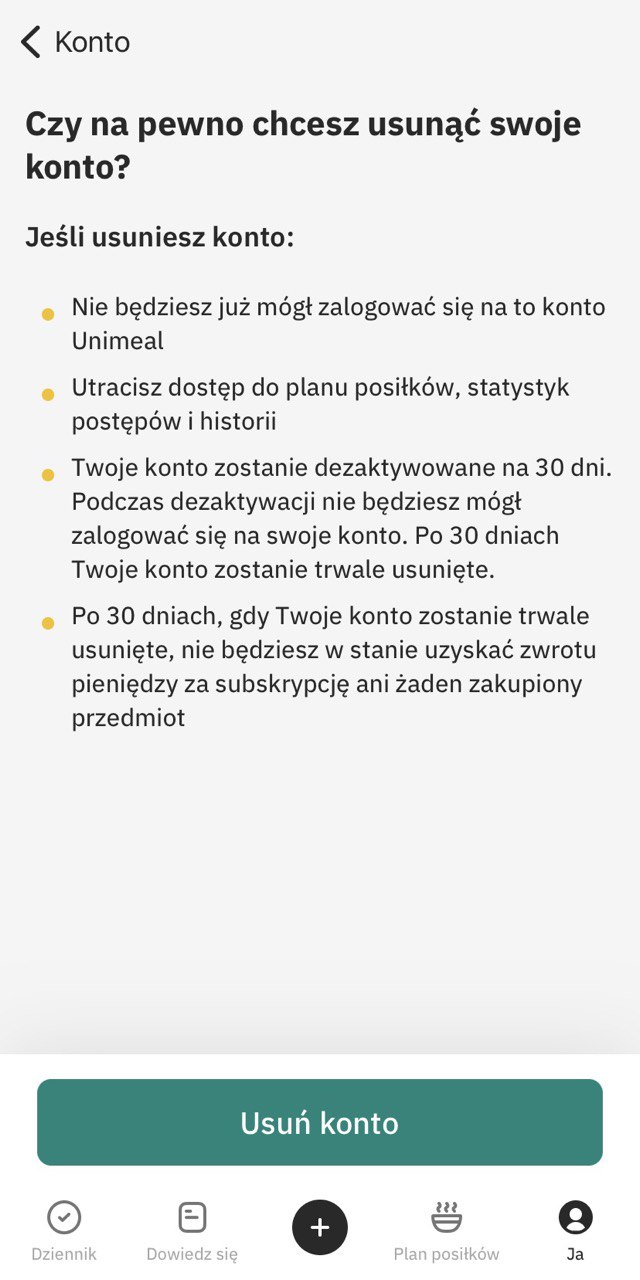
Task: Go back to the Konto screen
Action: [x=74, y=42]
